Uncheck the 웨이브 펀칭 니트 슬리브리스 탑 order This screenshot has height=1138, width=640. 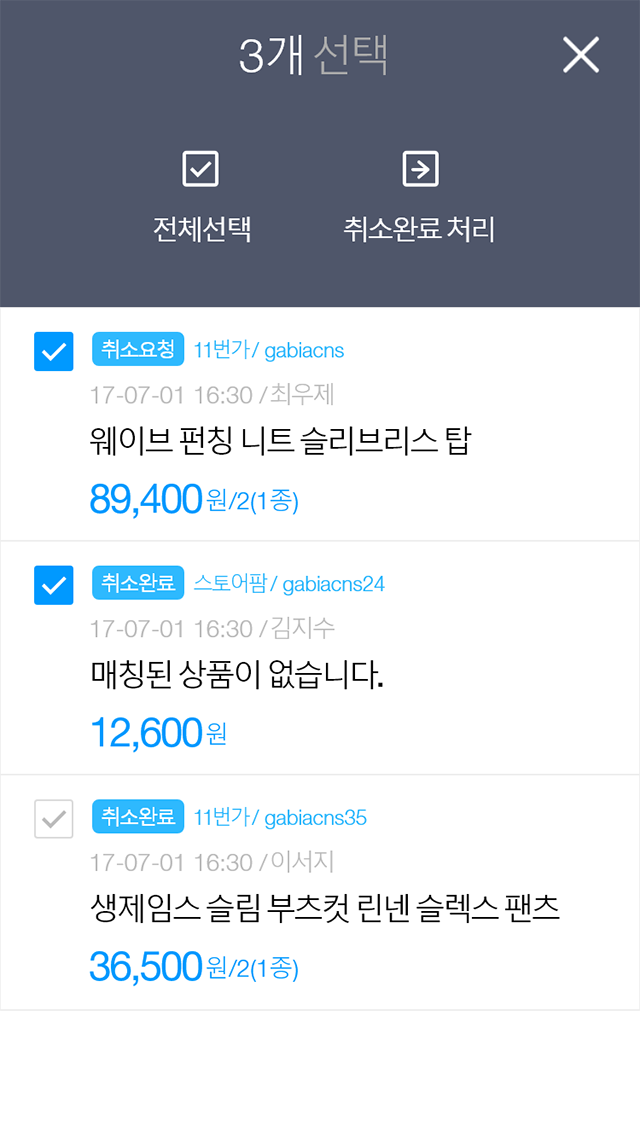(x=54, y=351)
